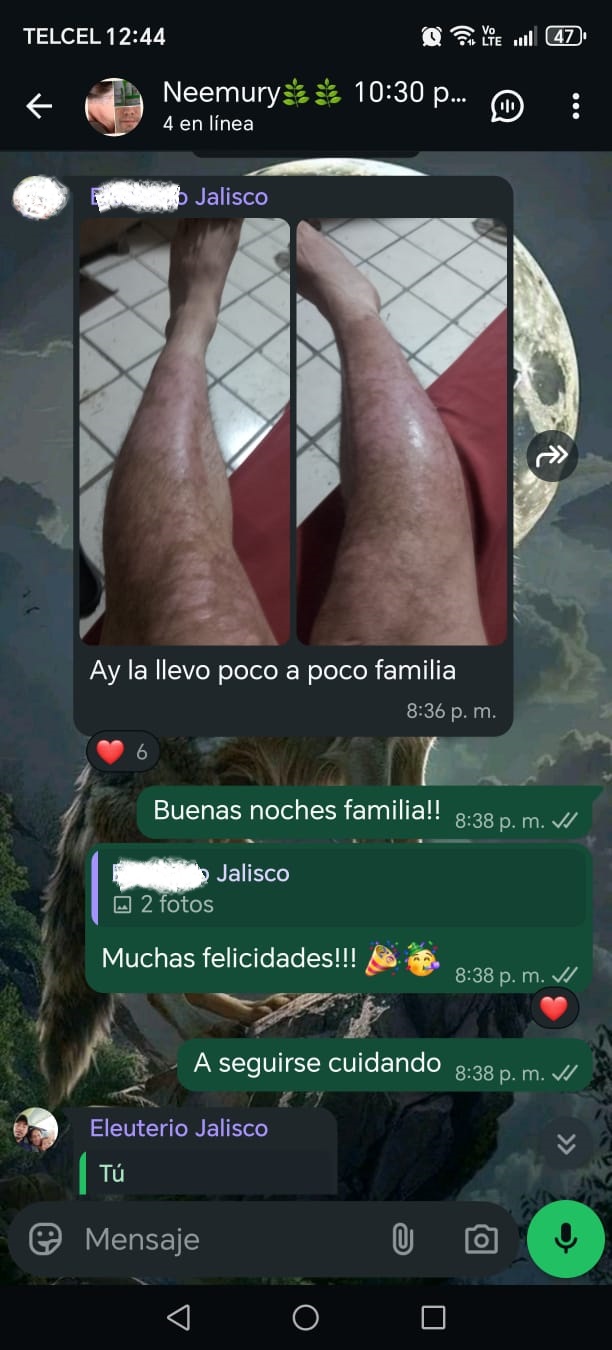Start a group voice chat
This screenshot has height=1350, width=612.
click(507, 106)
